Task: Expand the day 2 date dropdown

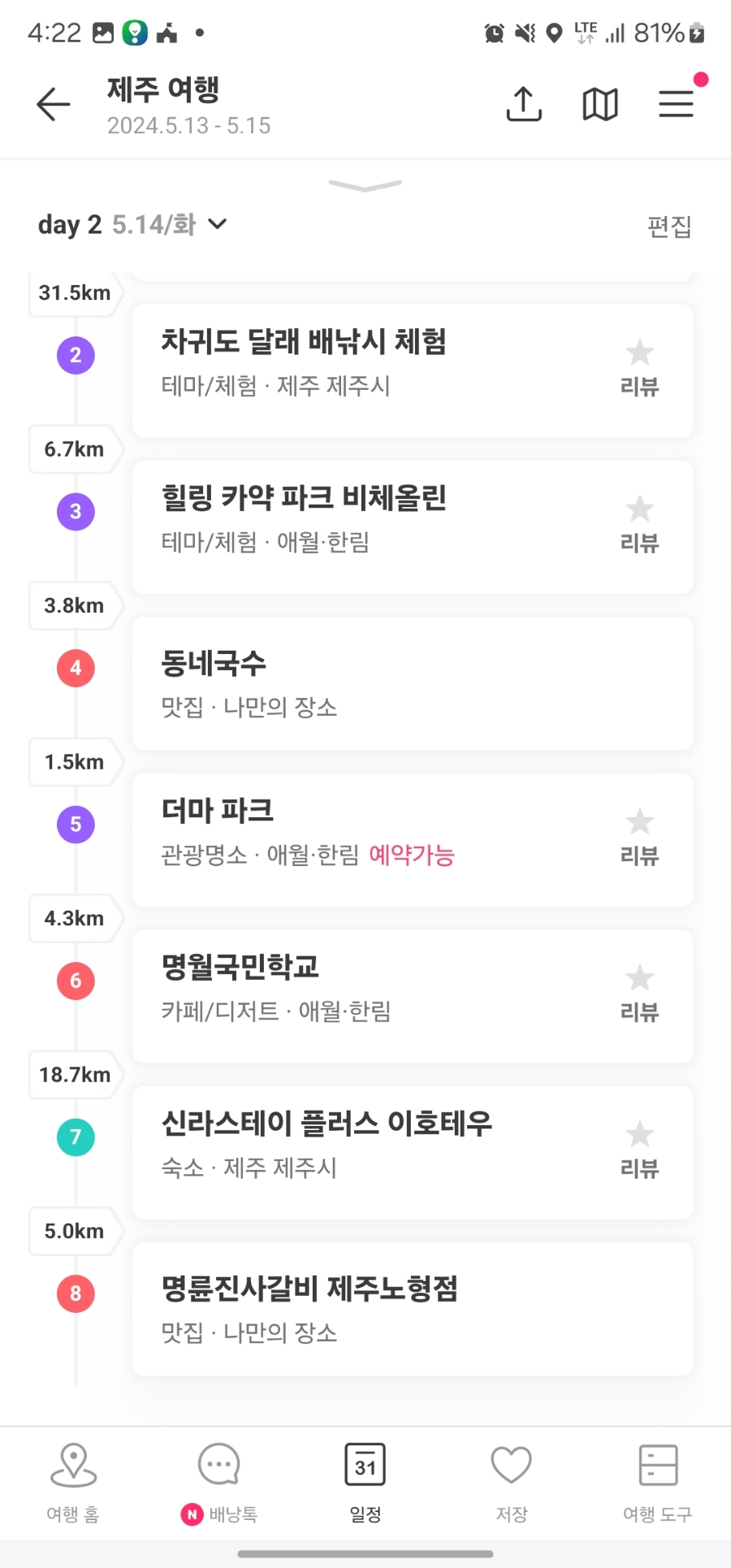Action: tap(218, 223)
